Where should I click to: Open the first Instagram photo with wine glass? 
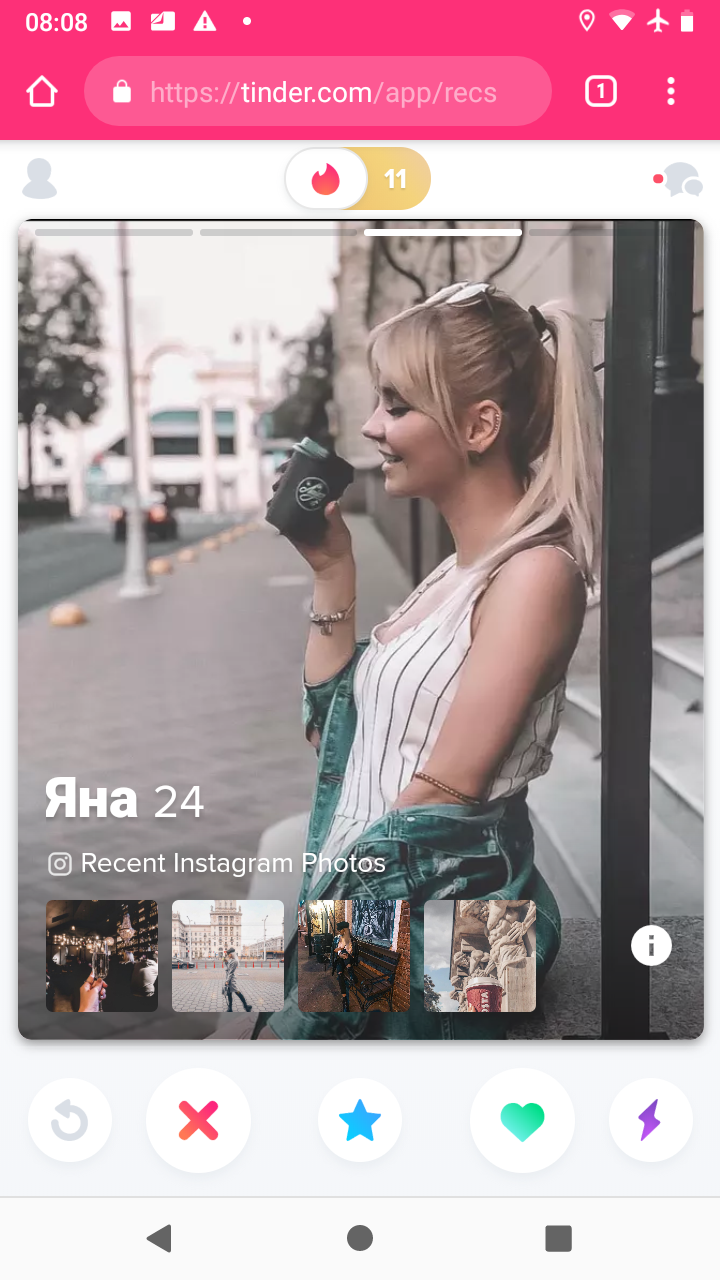click(102, 956)
